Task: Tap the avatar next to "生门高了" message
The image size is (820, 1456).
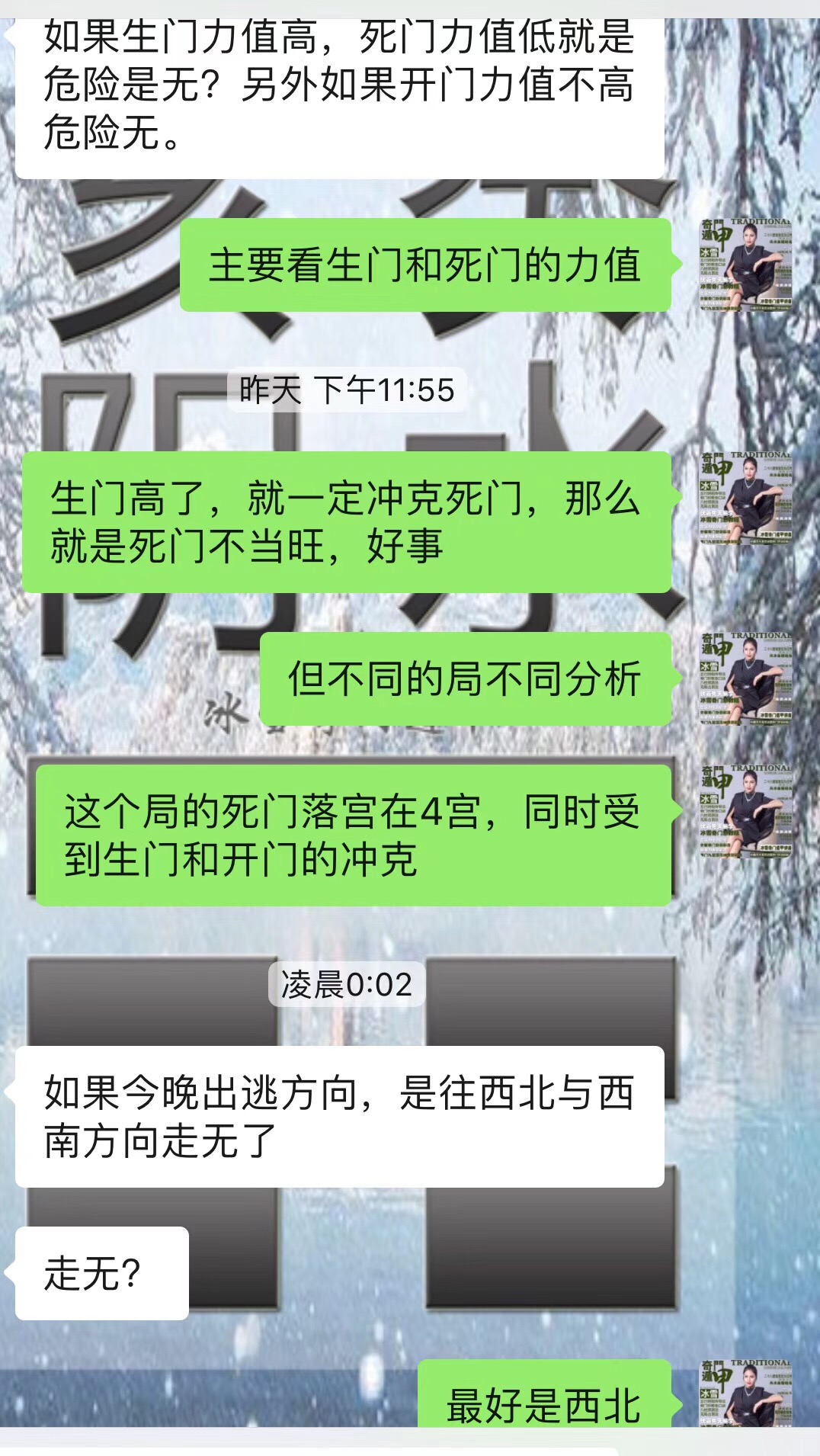Action: (746, 498)
